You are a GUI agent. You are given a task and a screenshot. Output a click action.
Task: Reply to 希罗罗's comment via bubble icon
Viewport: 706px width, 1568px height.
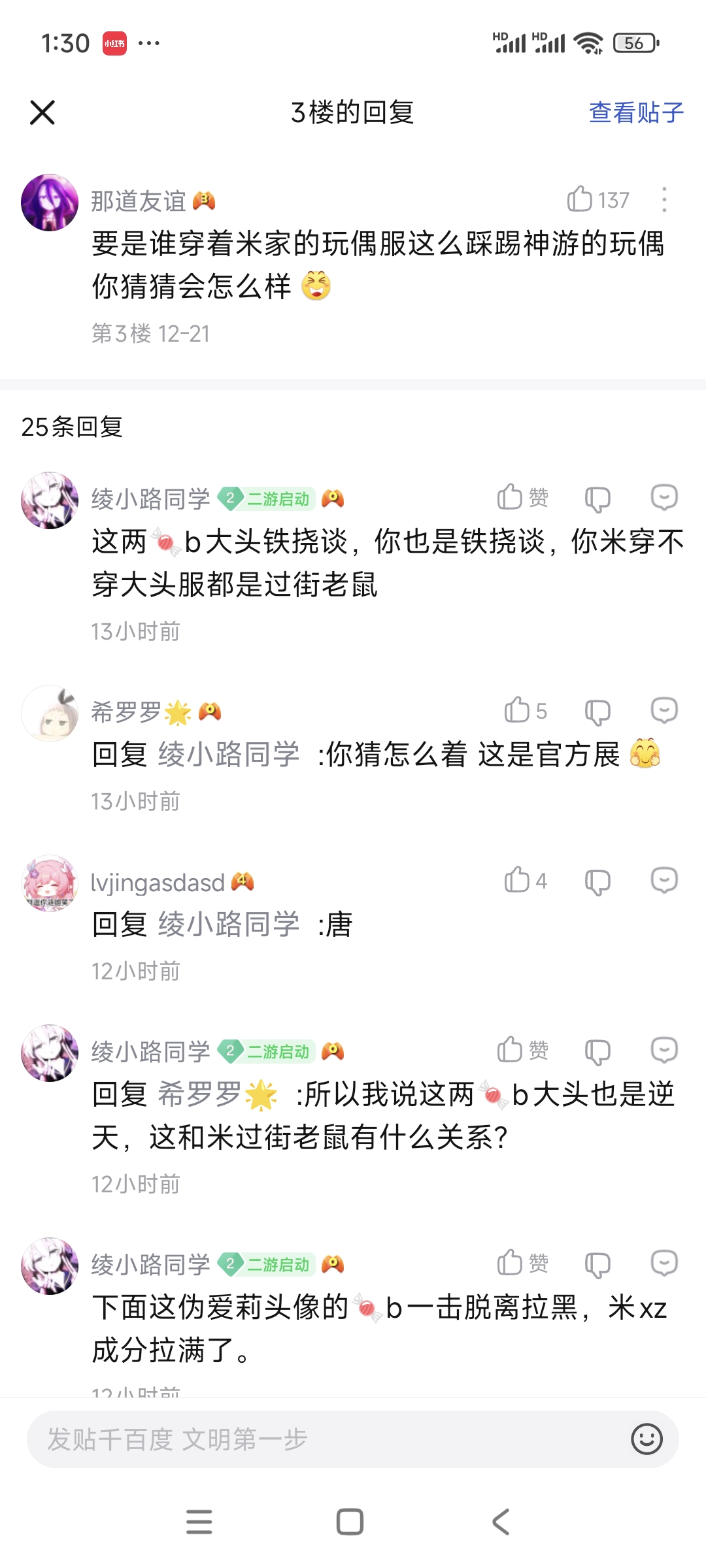click(664, 710)
